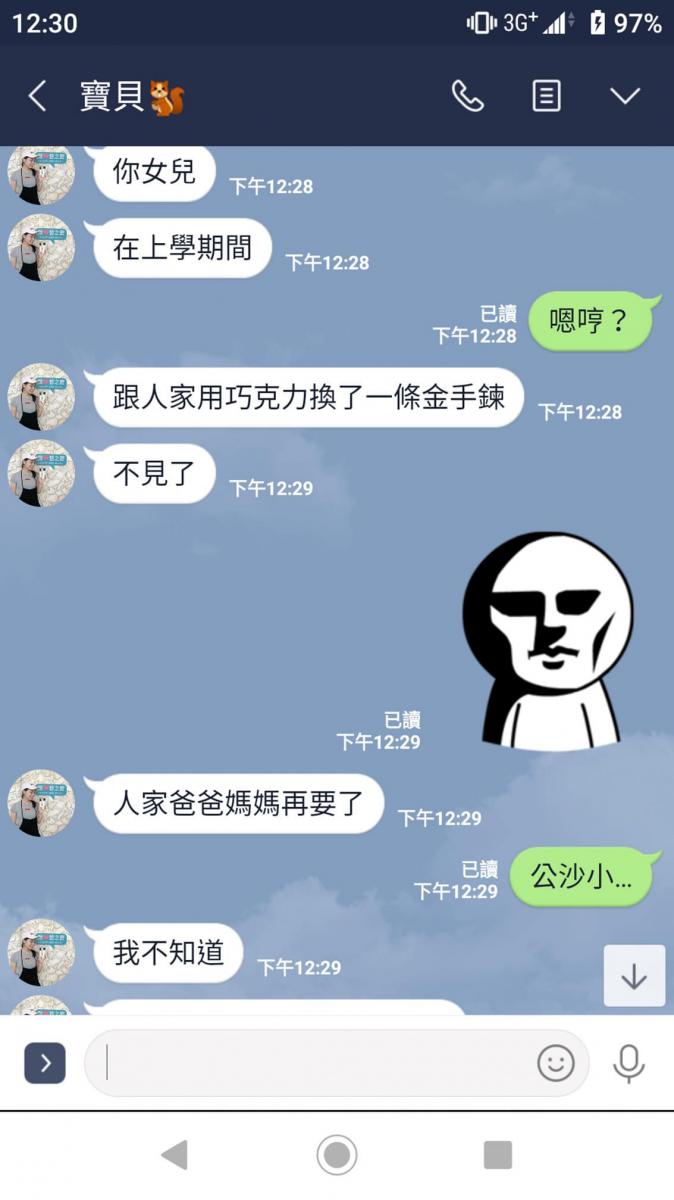Go back to the chat list
The width and height of the screenshot is (674, 1200).
(37, 96)
